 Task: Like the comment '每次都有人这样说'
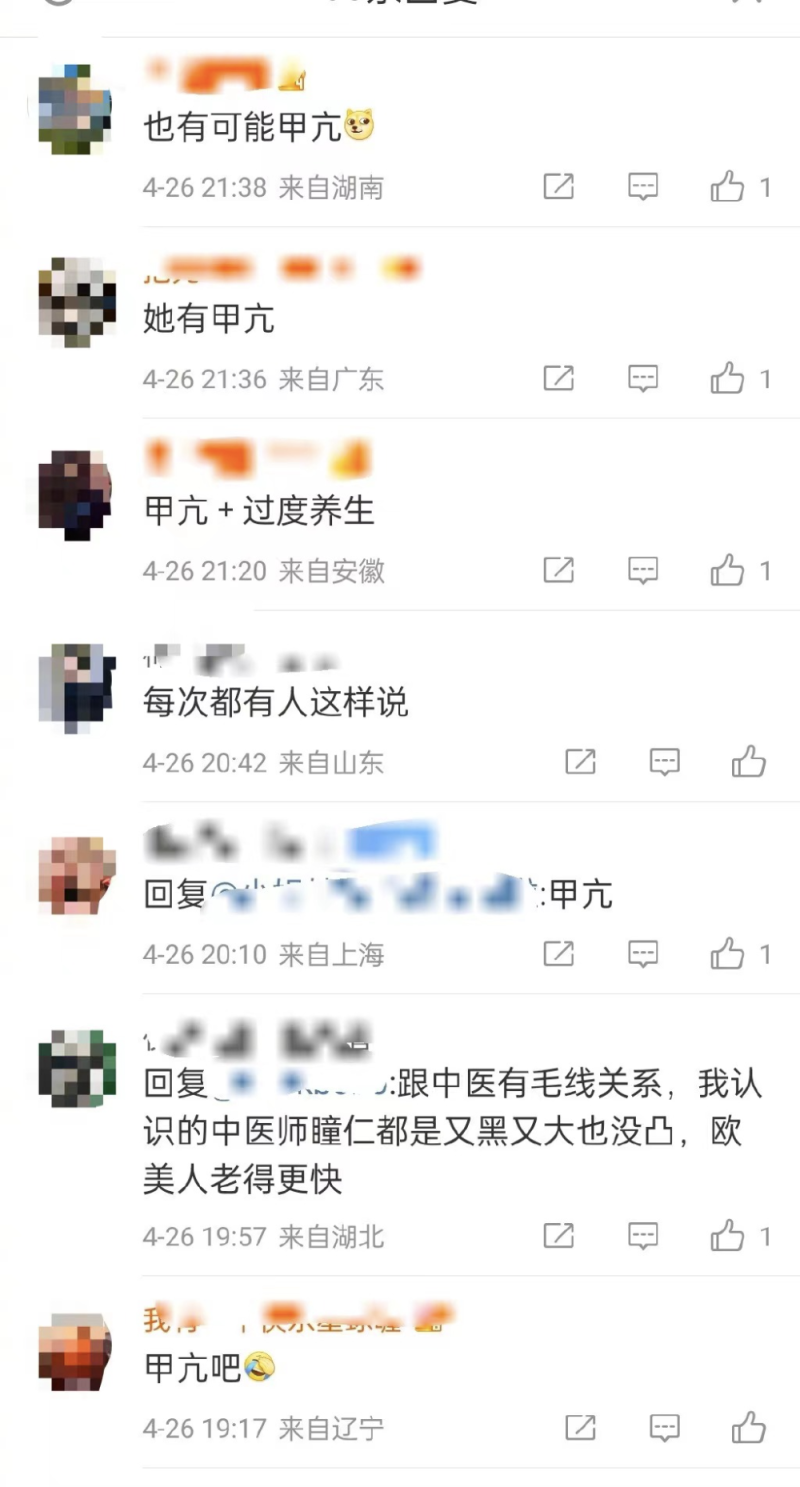coord(748,763)
